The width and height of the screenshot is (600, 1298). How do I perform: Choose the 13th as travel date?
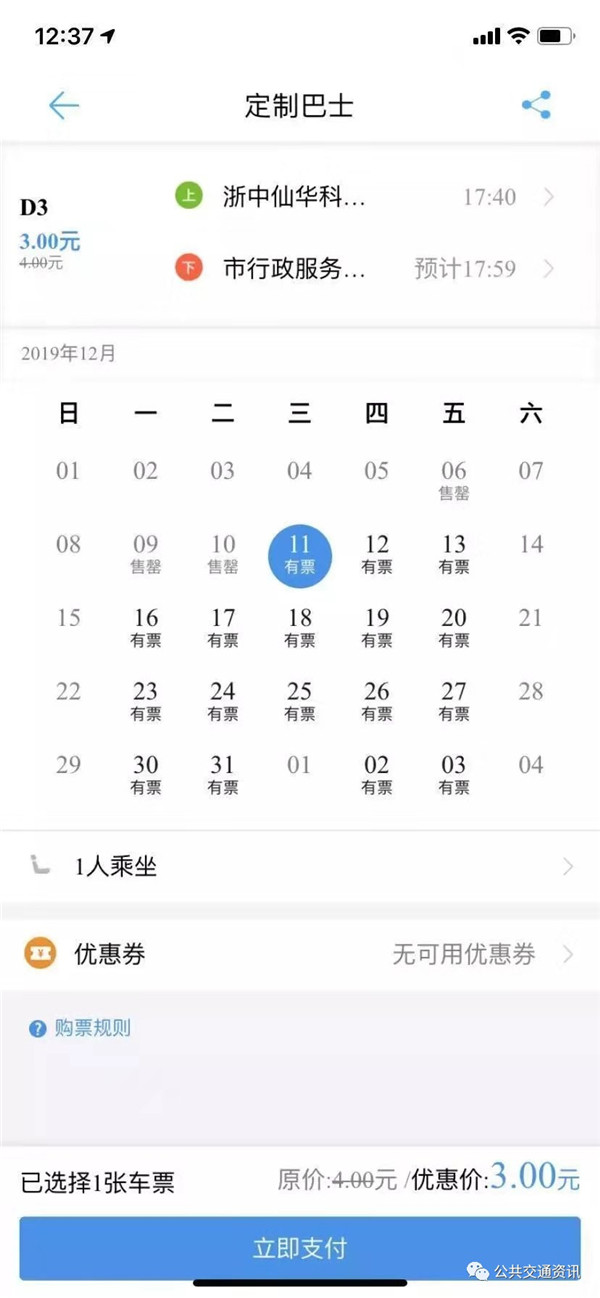(x=454, y=553)
